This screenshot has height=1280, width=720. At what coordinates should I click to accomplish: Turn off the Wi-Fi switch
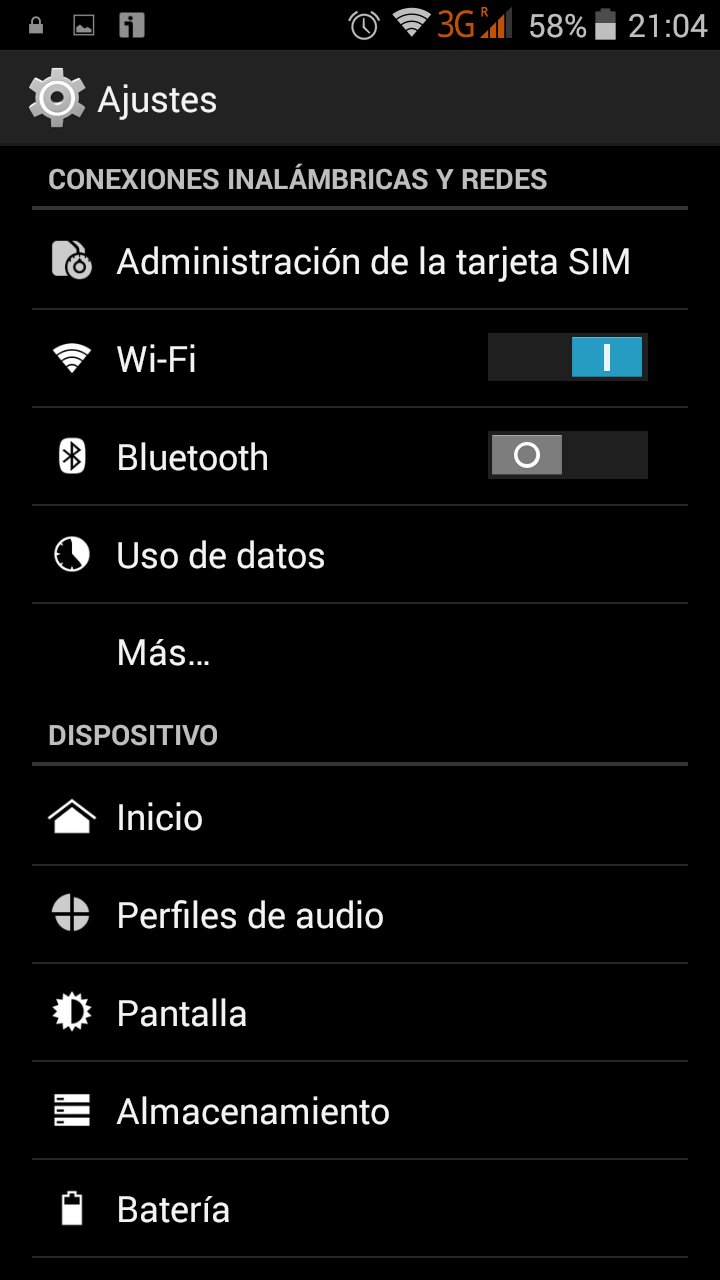[567, 357]
